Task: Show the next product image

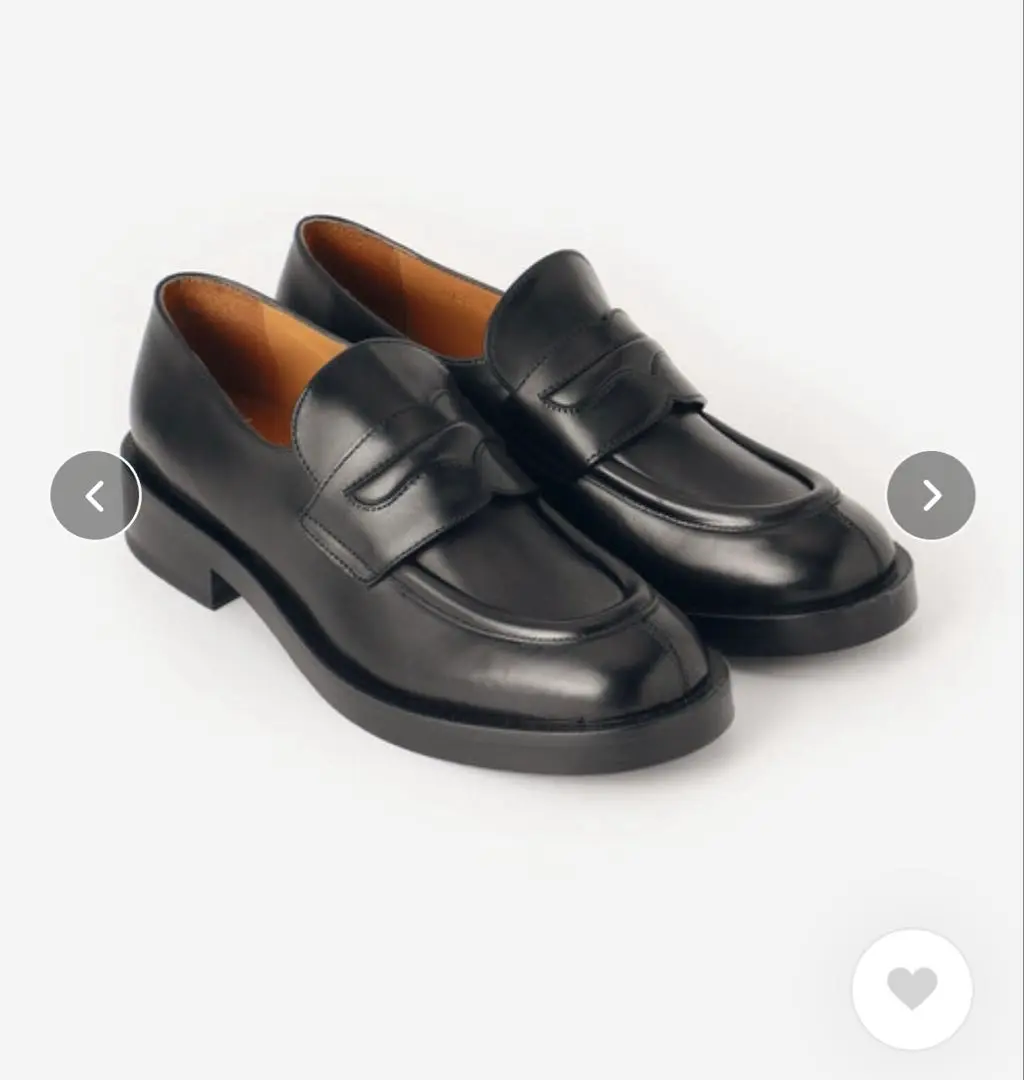Action: point(930,495)
